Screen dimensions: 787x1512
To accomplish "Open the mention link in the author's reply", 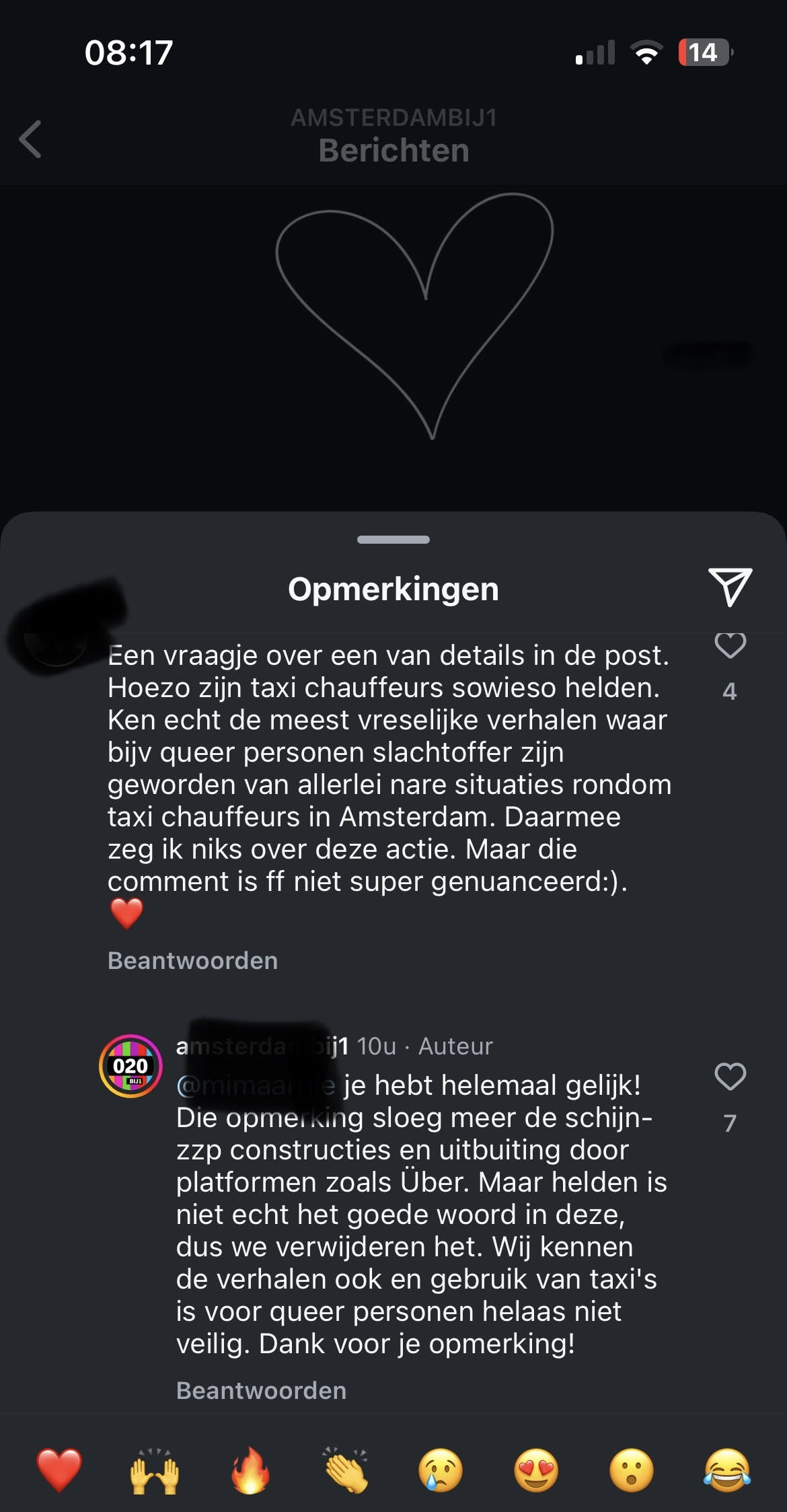I will (256, 1085).
